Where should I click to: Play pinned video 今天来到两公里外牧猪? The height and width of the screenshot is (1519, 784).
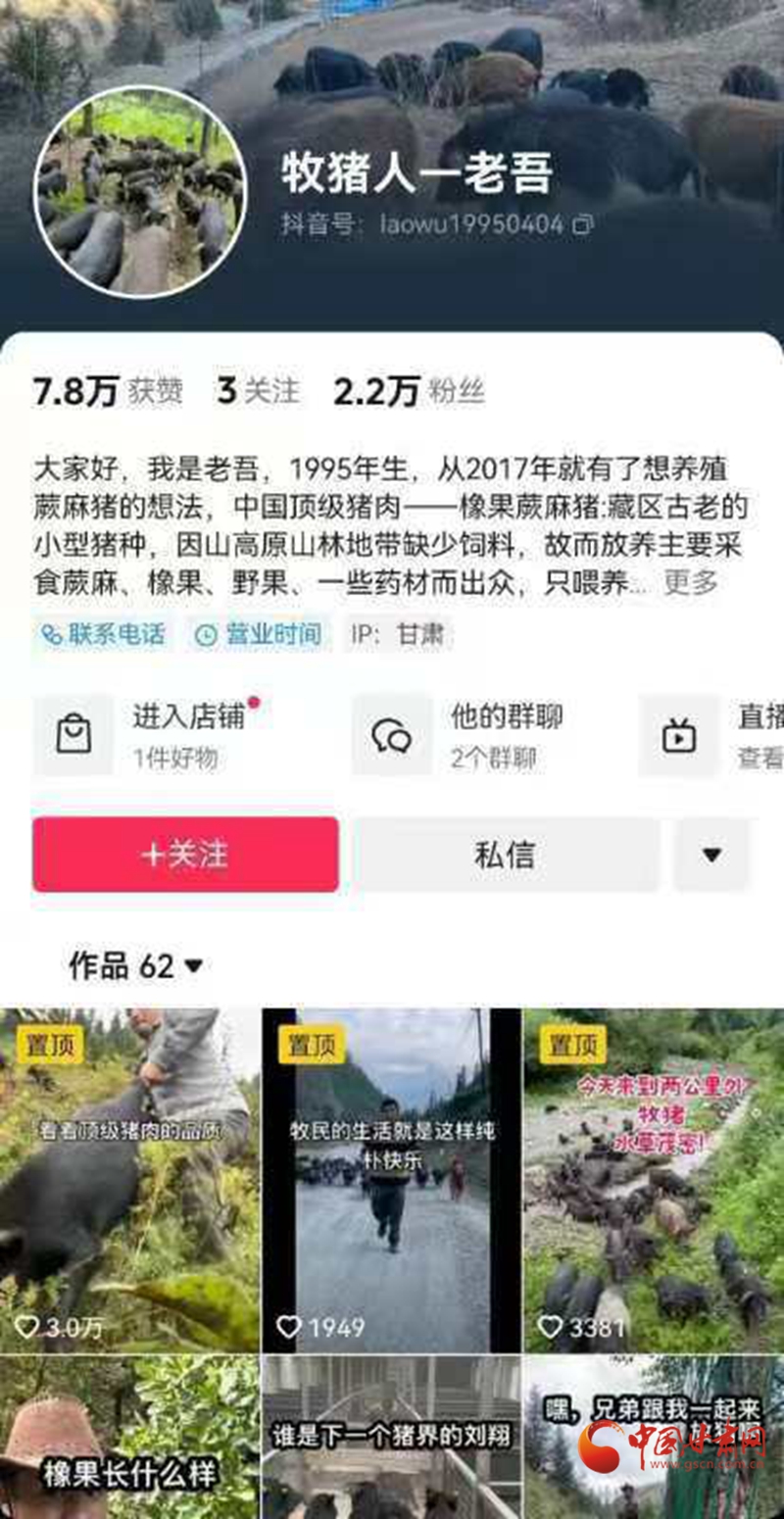click(654, 1181)
